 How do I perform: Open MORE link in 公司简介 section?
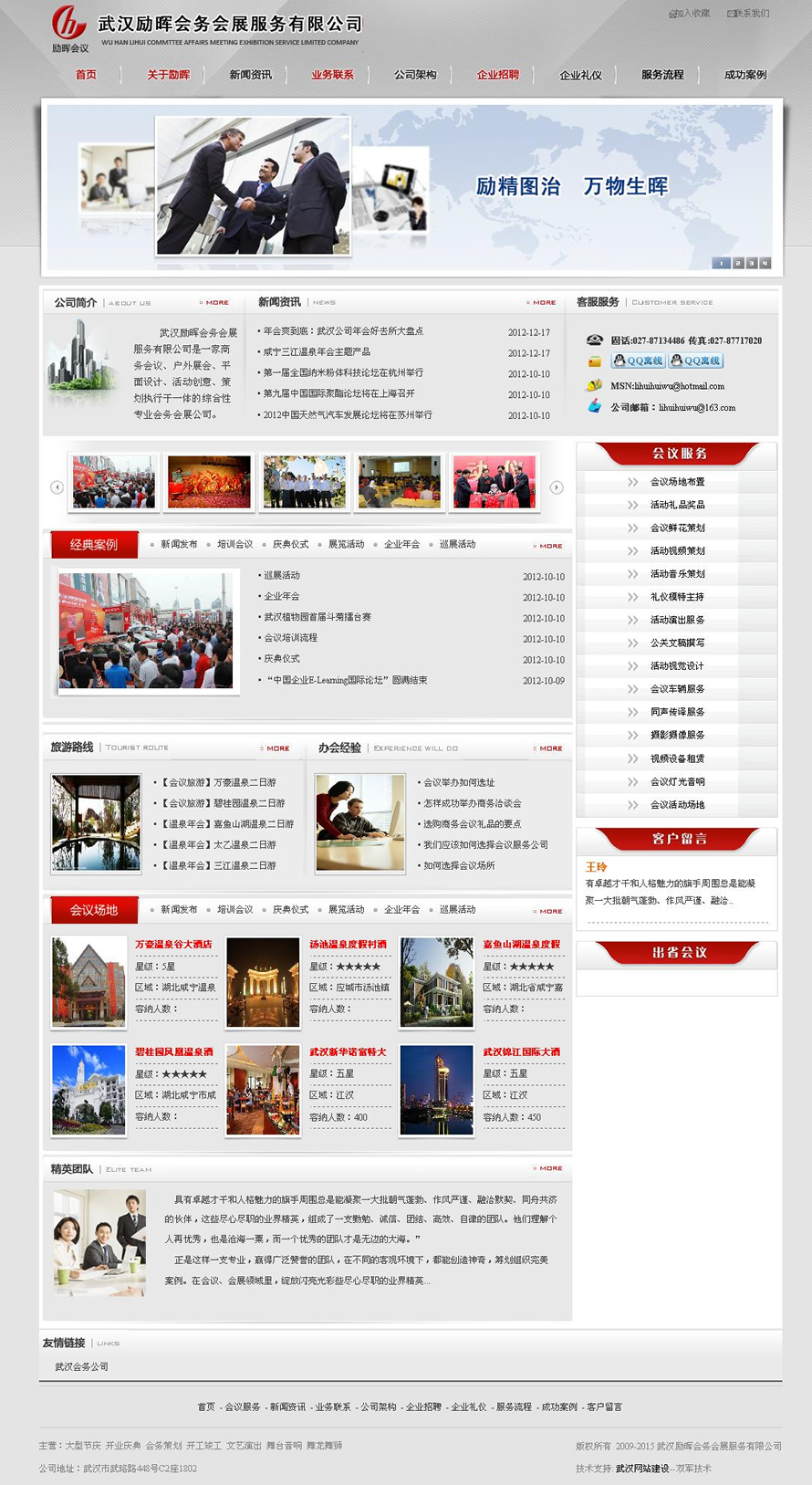[215, 302]
